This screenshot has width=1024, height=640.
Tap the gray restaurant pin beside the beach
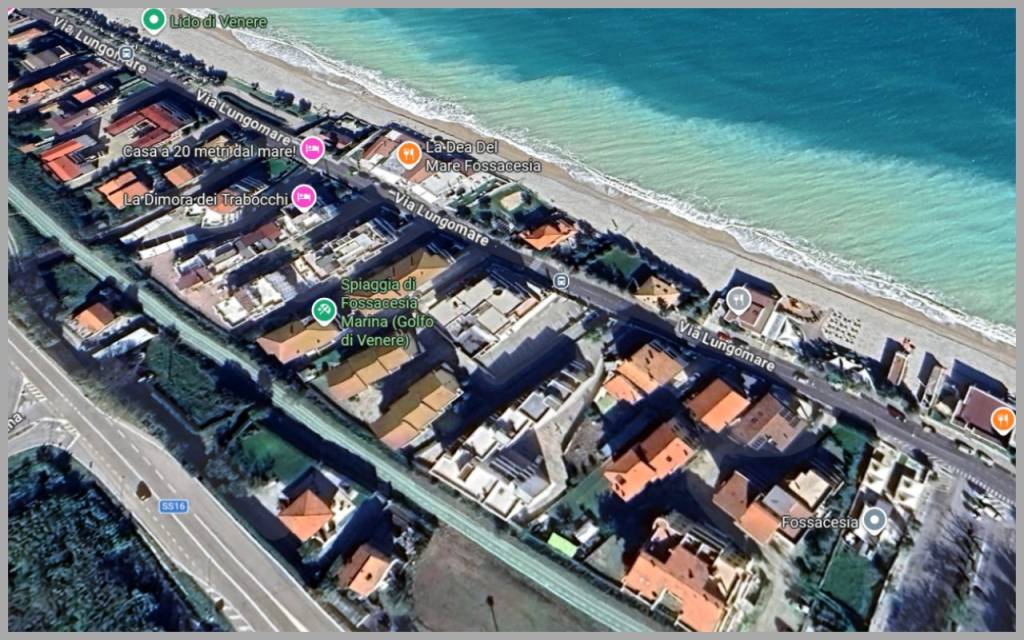click(x=738, y=299)
